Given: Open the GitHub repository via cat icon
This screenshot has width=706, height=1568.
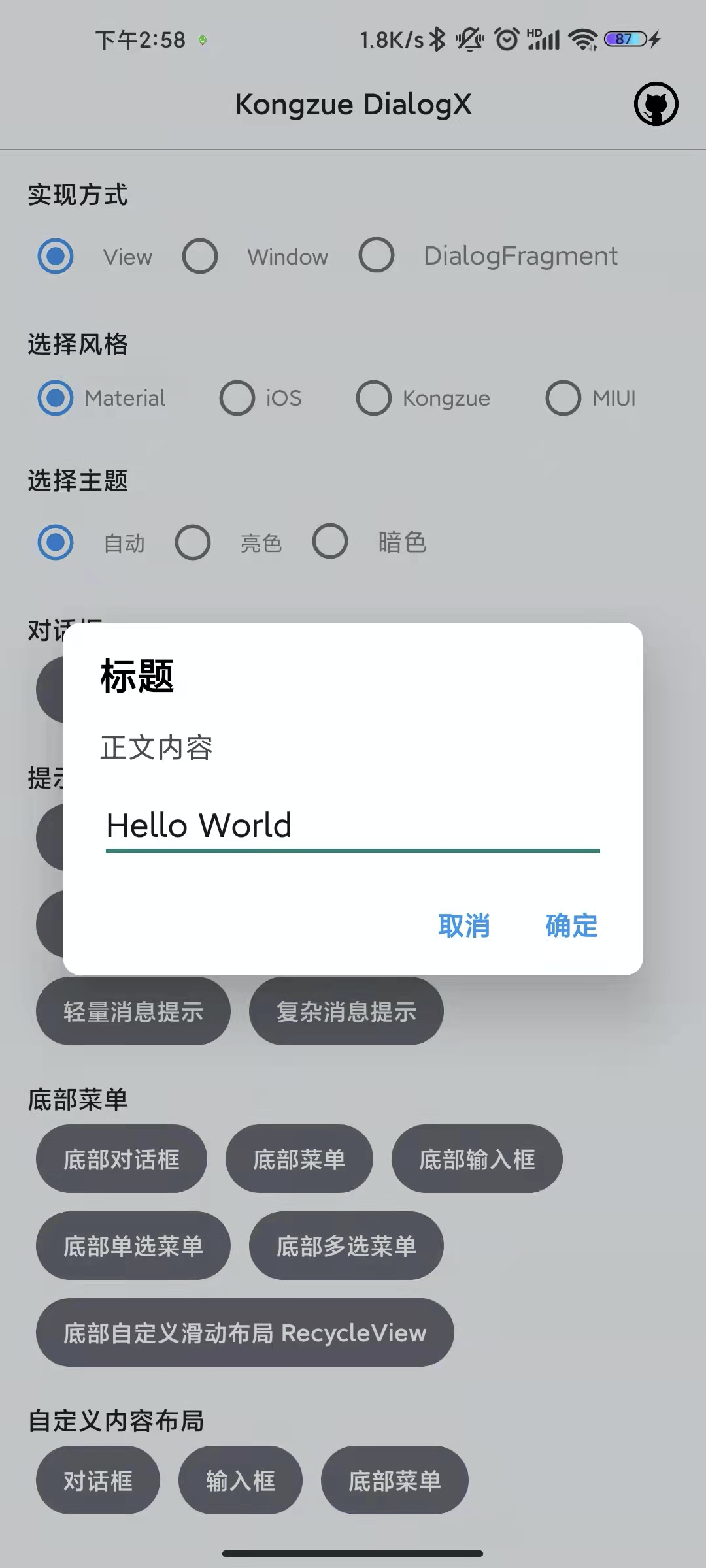Looking at the screenshot, I should coord(656,104).
